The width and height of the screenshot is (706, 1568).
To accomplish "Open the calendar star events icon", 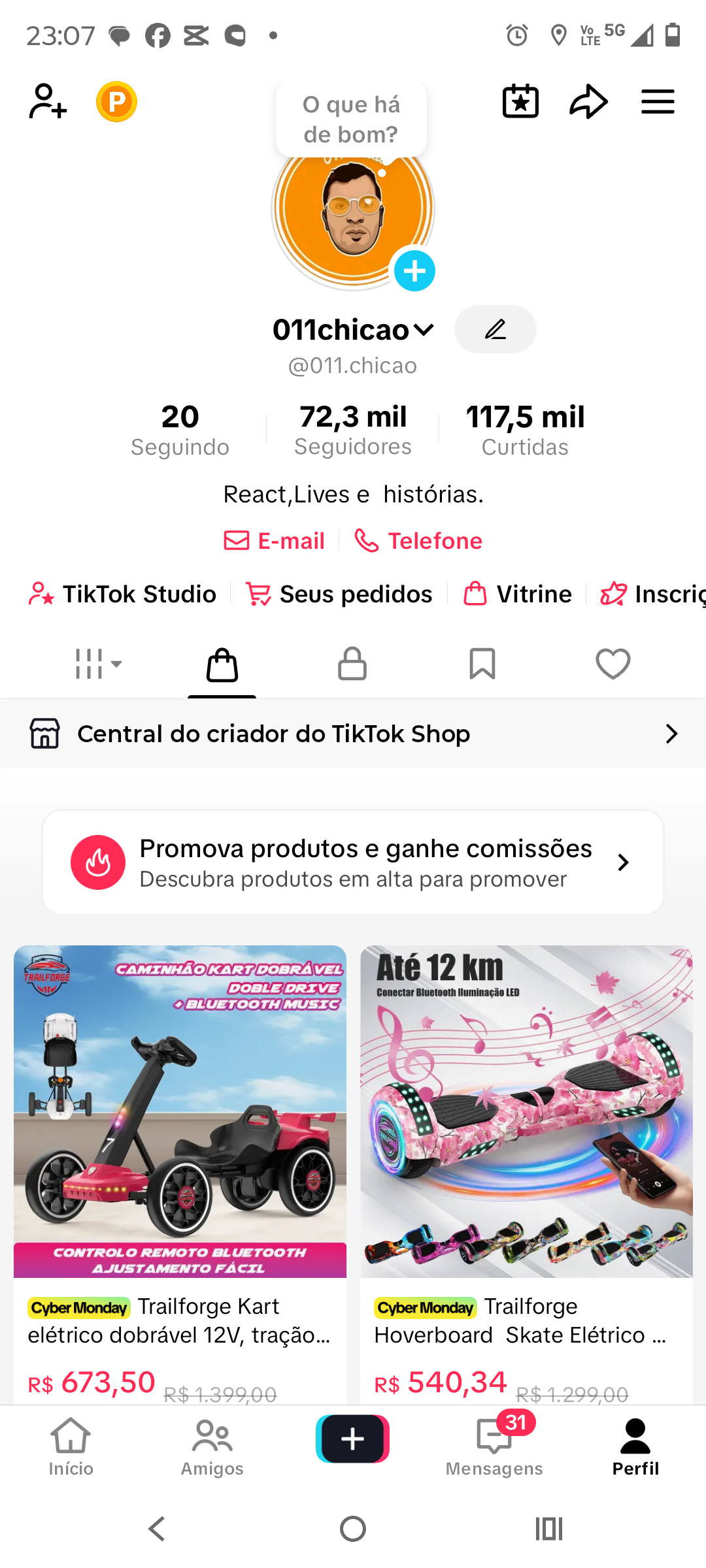I will click(520, 102).
